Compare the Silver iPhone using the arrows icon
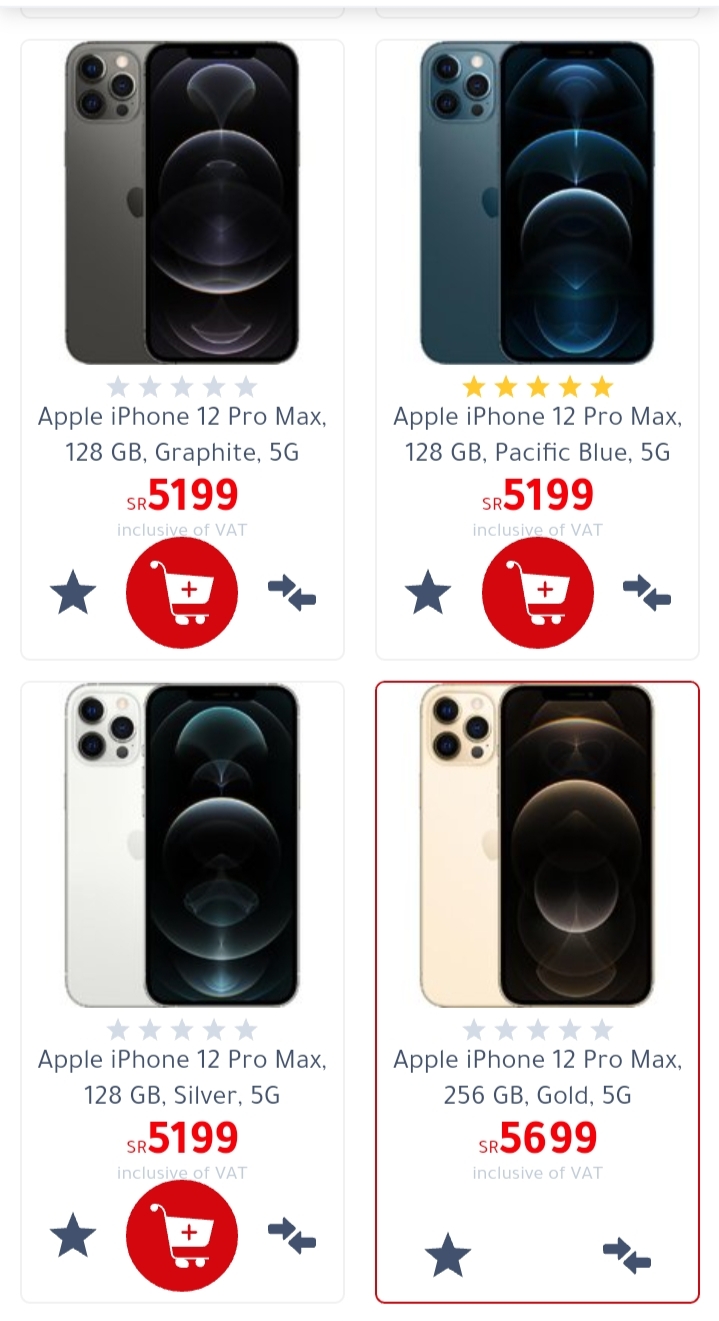Viewport: 719px width, 1321px height. 292,1236
